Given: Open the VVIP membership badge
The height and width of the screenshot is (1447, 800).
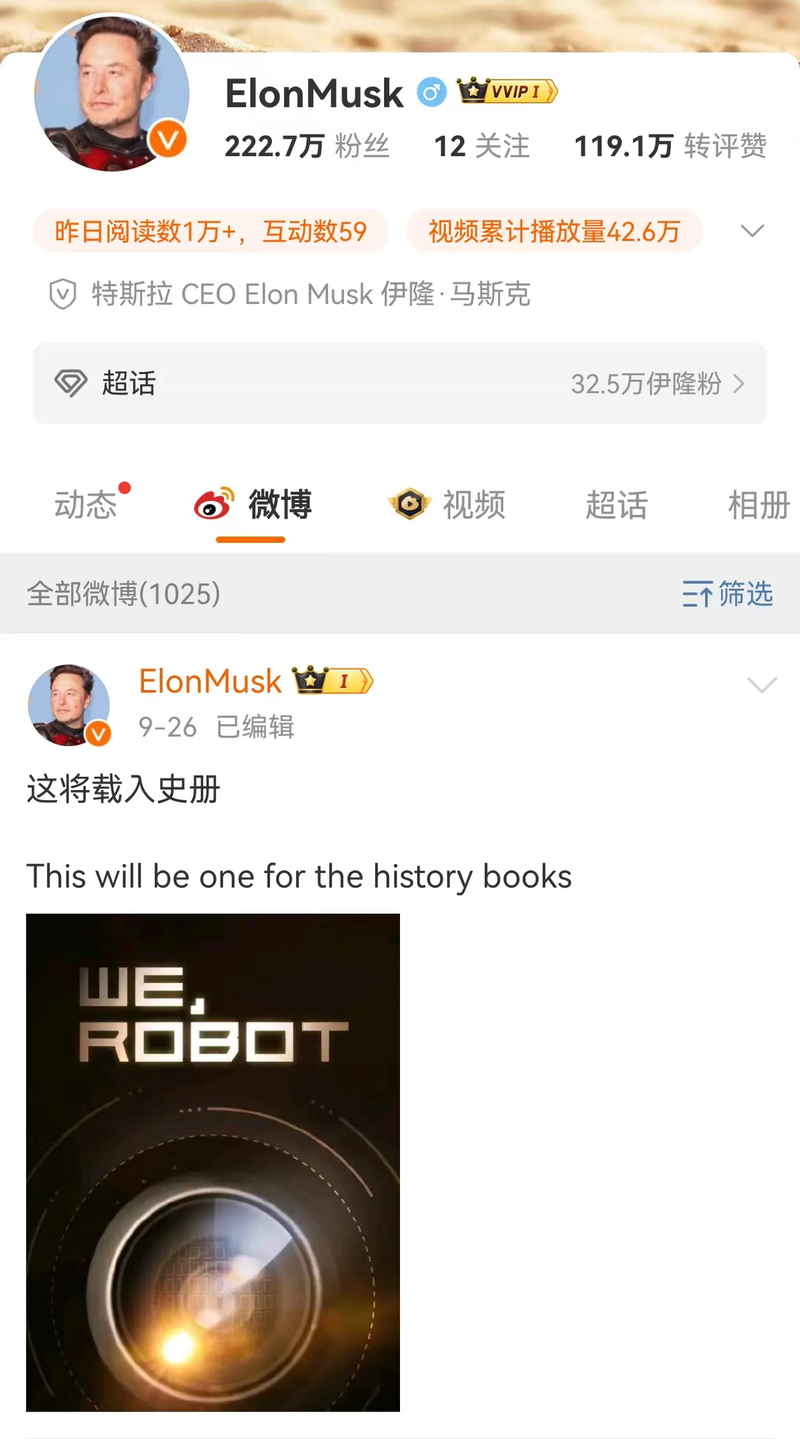Looking at the screenshot, I should [507, 93].
